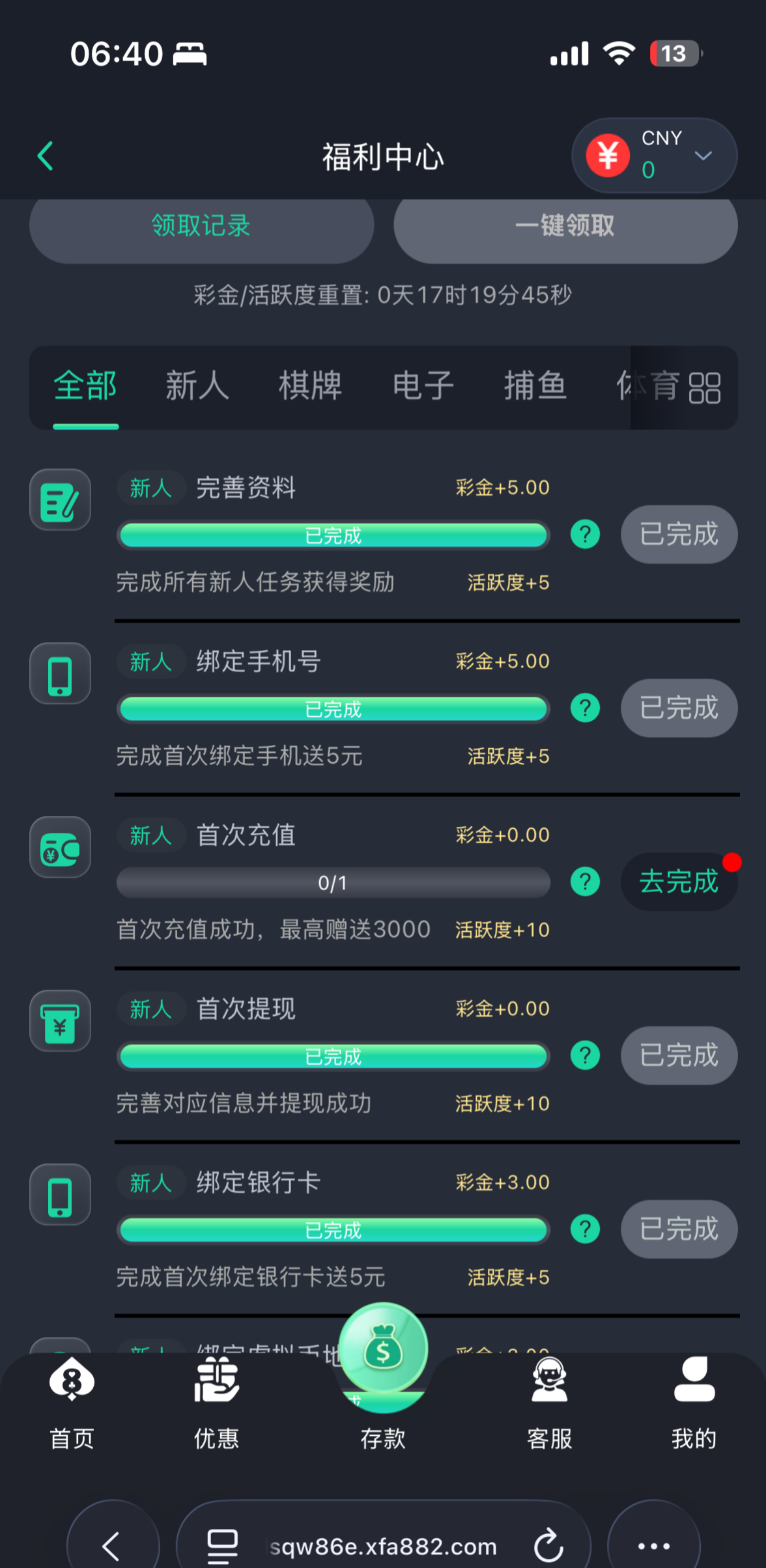Switch to the 新人 category tab
The width and height of the screenshot is (766, 1568).
197,385
